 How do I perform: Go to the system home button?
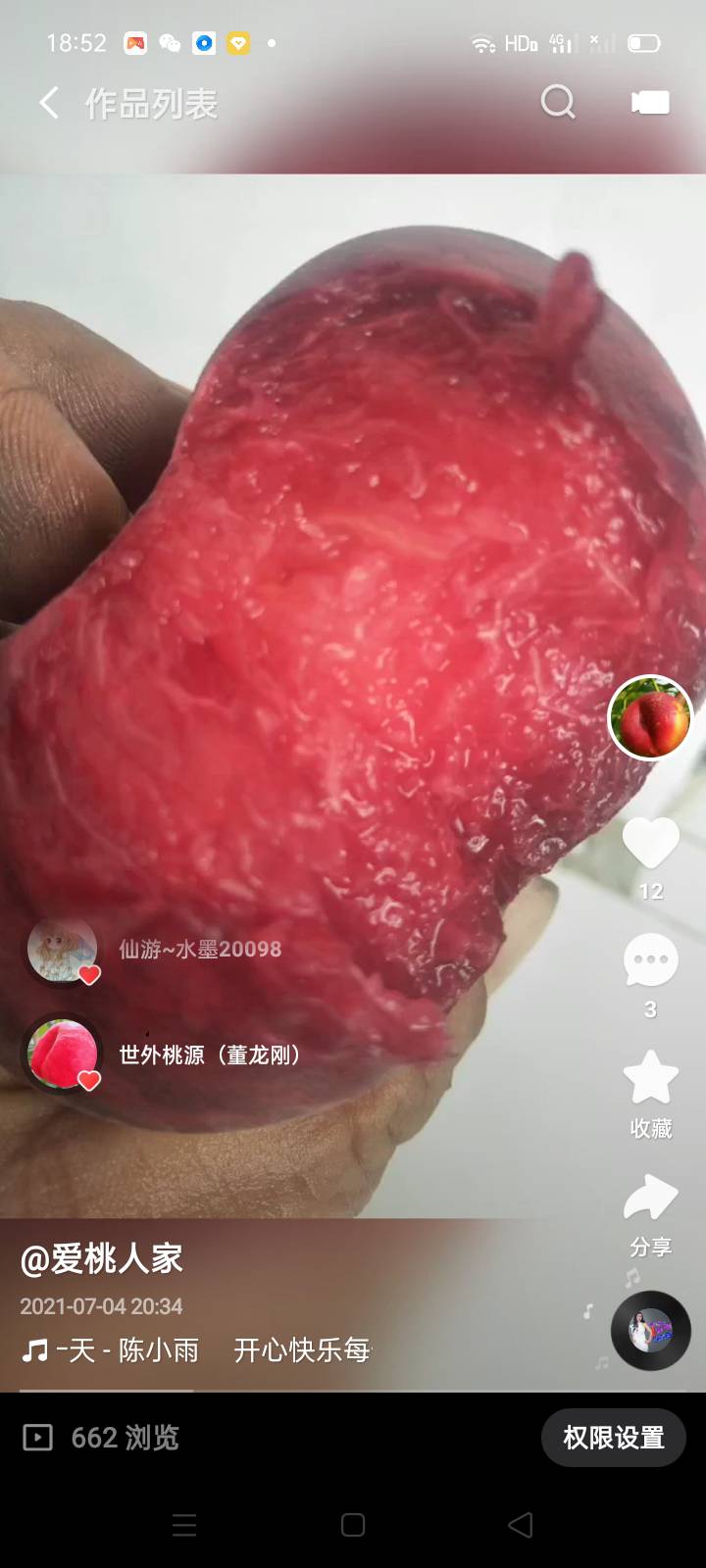353,1525
